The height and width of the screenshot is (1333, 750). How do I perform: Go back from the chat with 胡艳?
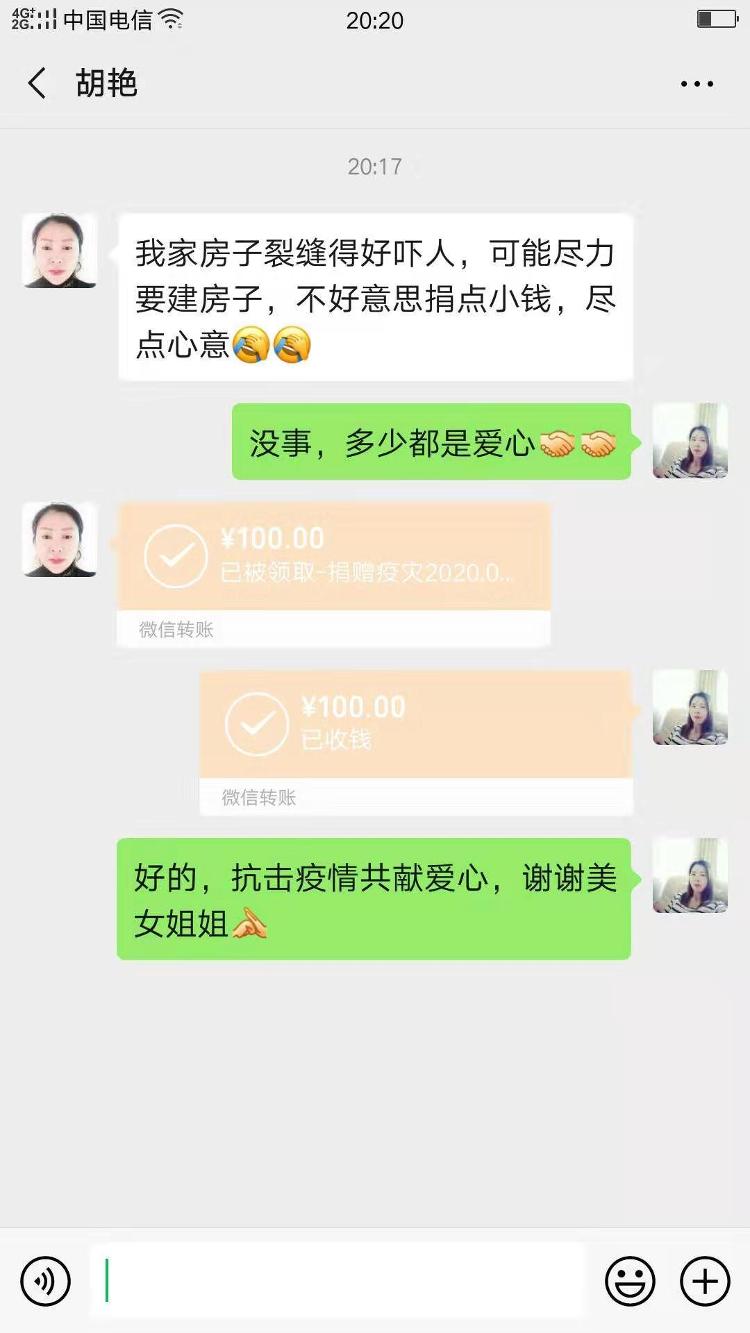38,84
